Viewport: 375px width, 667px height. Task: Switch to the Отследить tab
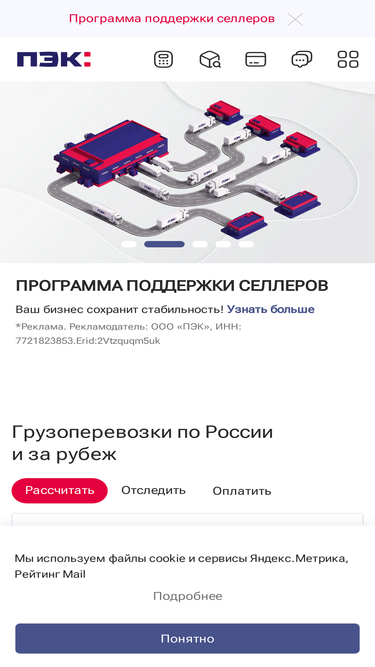(153, 490)
